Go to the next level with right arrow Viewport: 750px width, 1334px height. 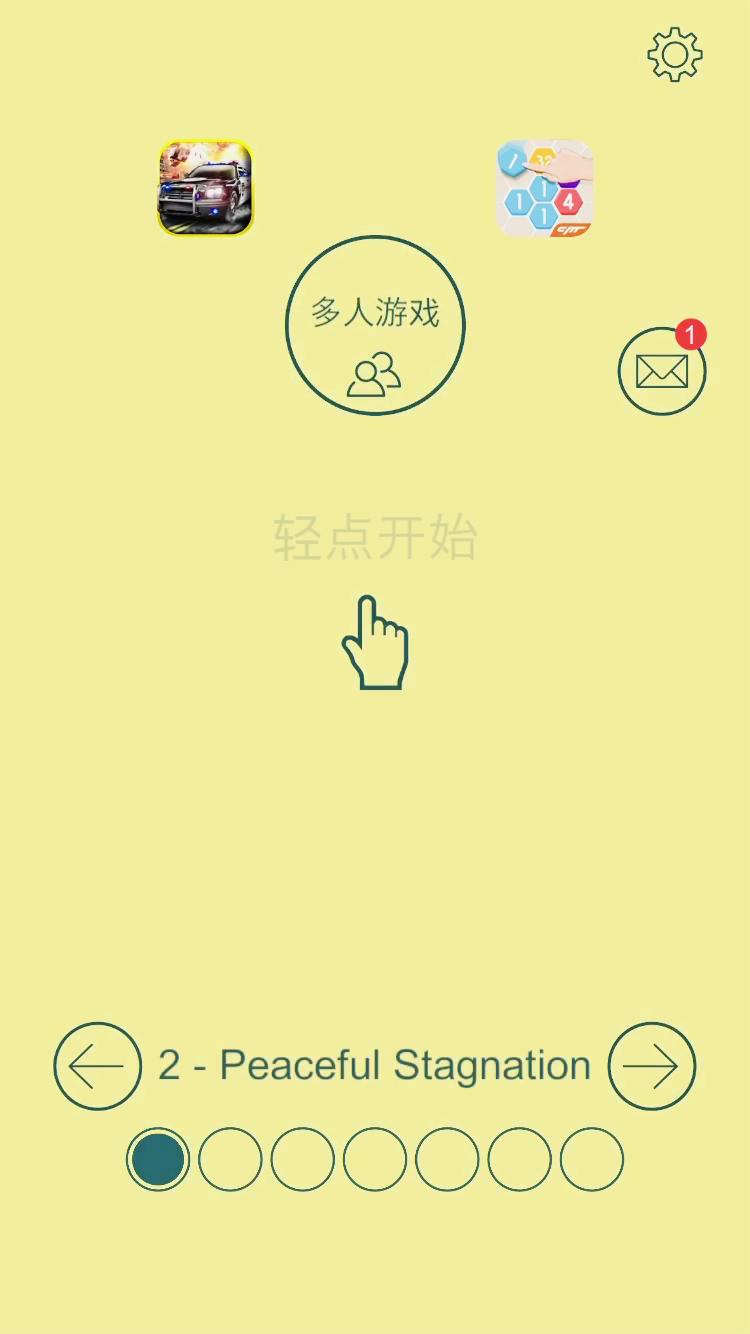tap(652, 1066)
